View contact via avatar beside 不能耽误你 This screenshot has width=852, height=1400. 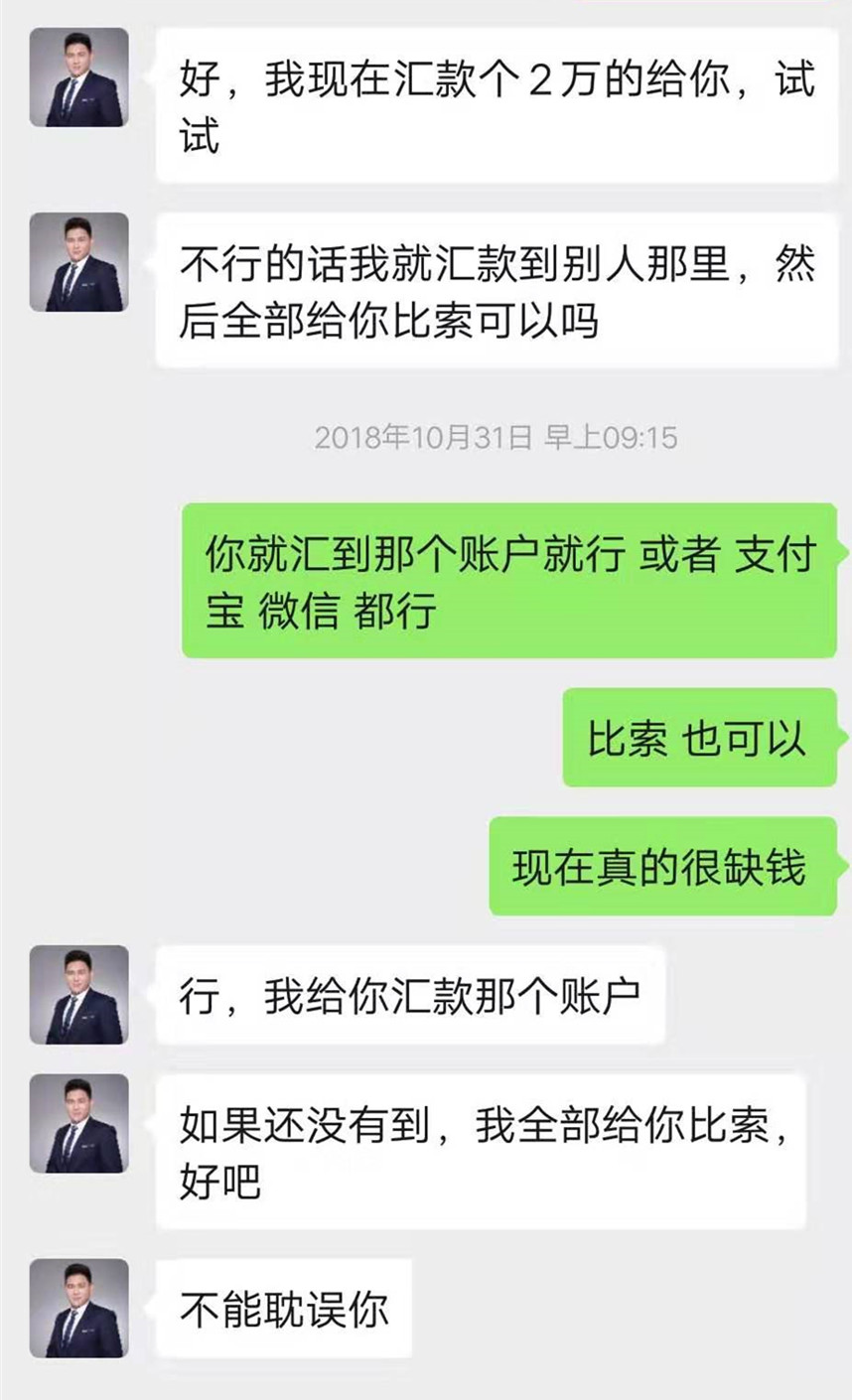click(78, 1309)
